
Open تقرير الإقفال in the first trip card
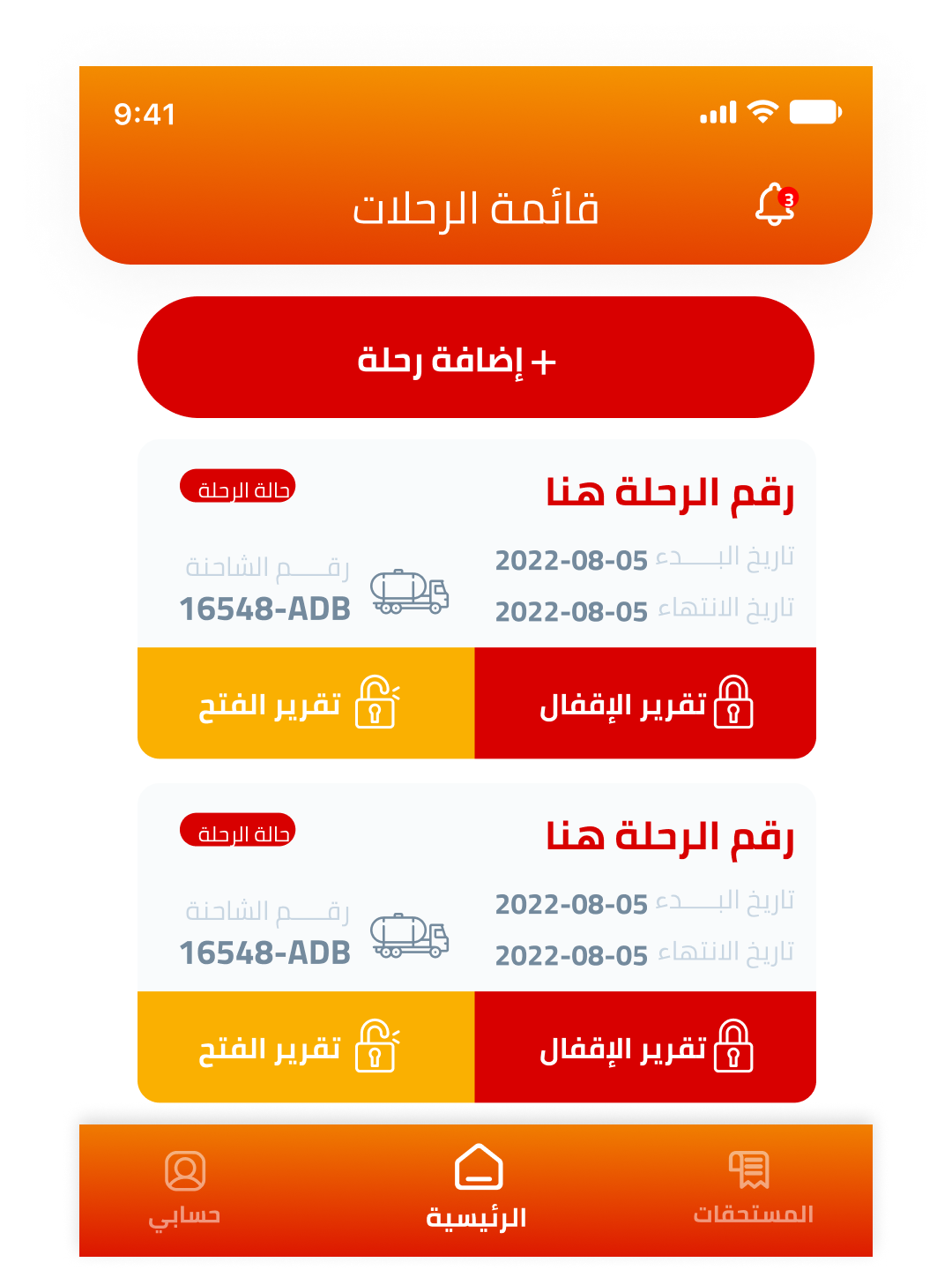pos(645,703)
